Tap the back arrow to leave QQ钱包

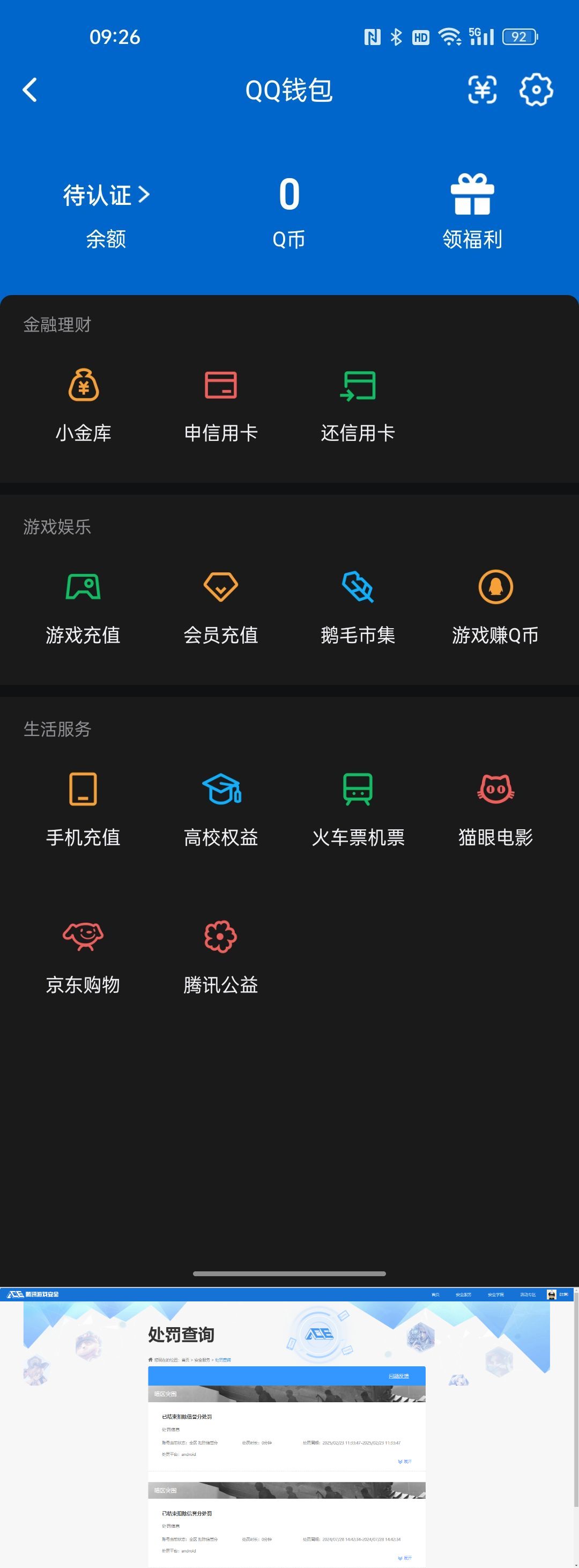29,90
